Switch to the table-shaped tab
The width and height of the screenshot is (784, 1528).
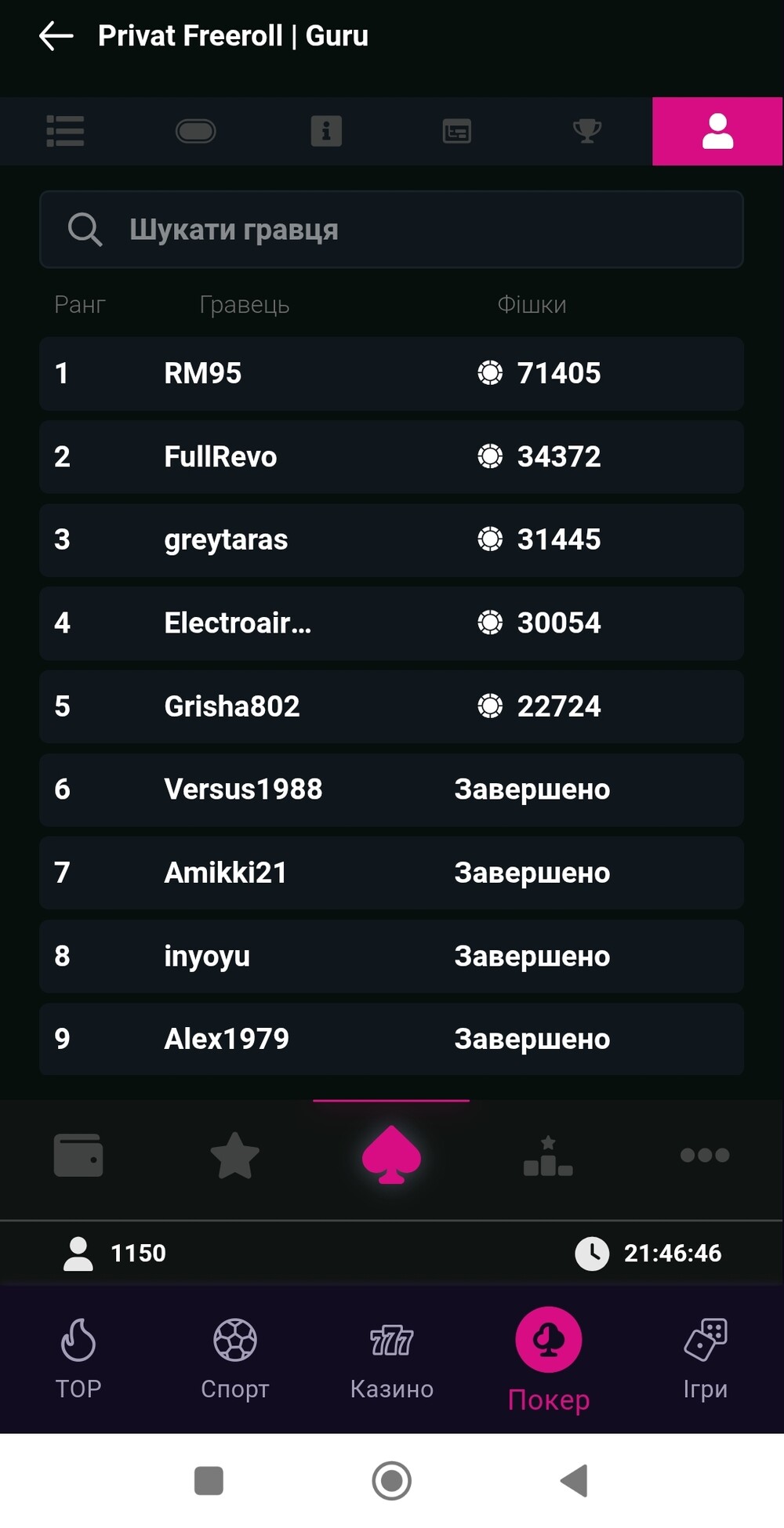click(195, 131)
